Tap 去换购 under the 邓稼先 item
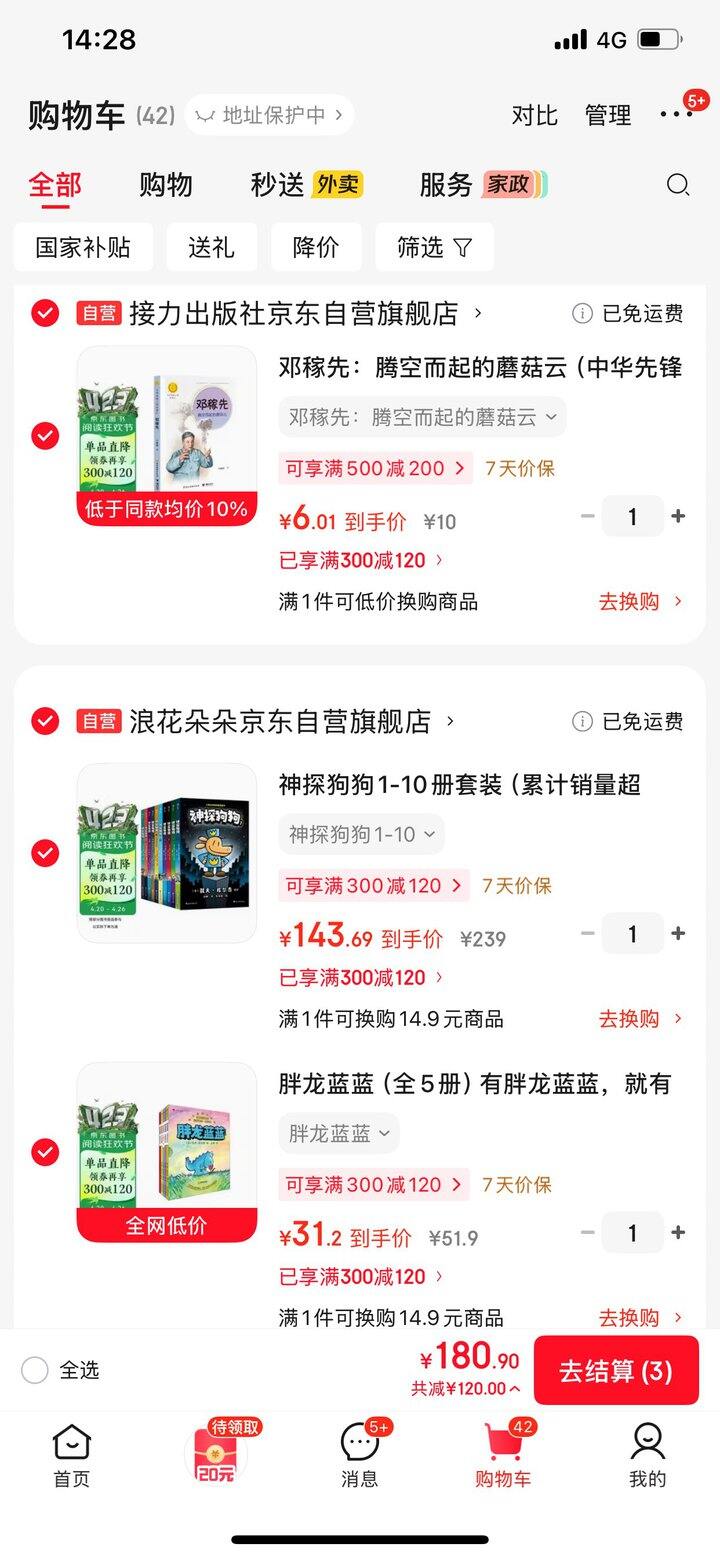 (640, 601)
